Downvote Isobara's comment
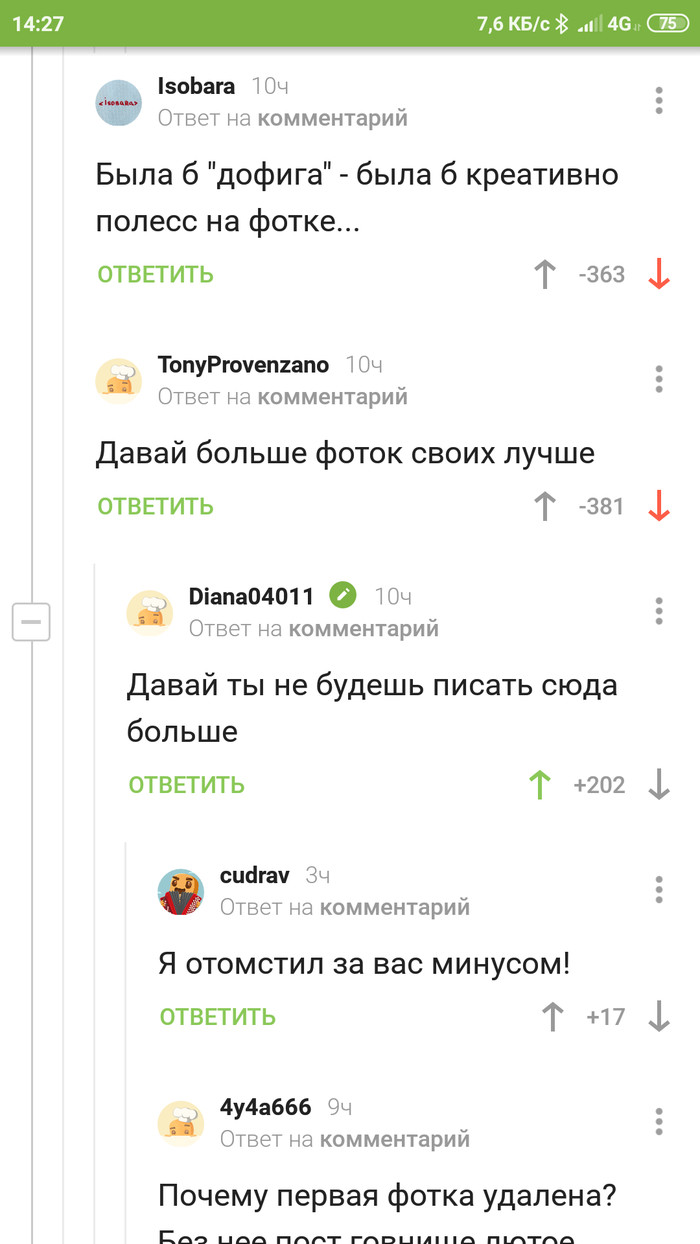 659,274
